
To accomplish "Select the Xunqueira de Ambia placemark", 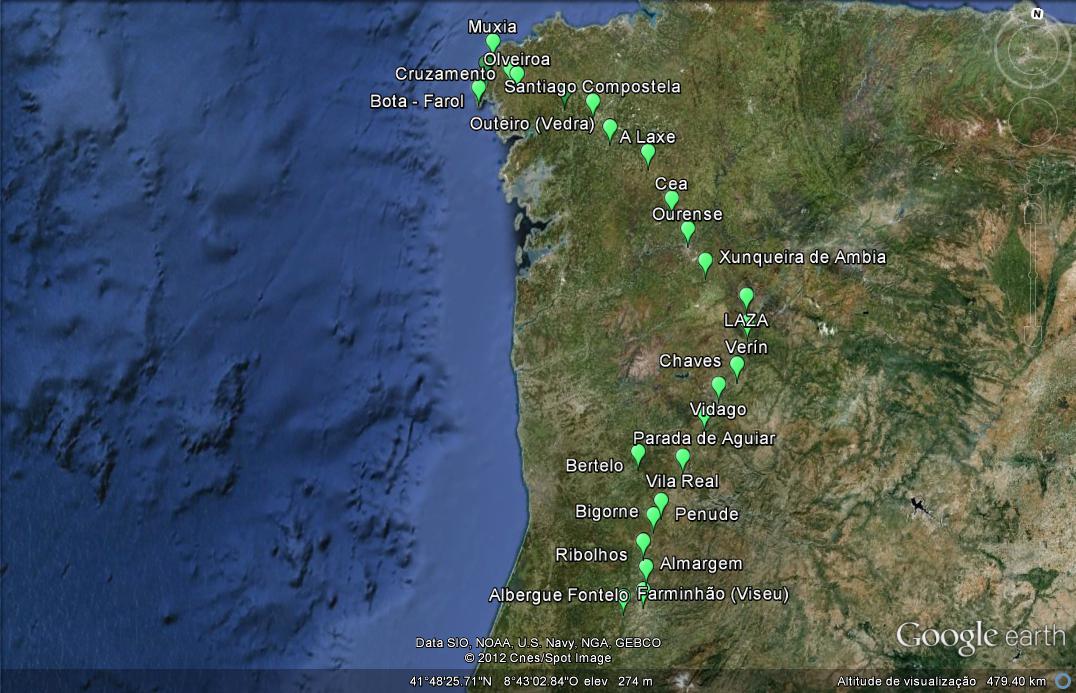I will (x=705, y=263).
